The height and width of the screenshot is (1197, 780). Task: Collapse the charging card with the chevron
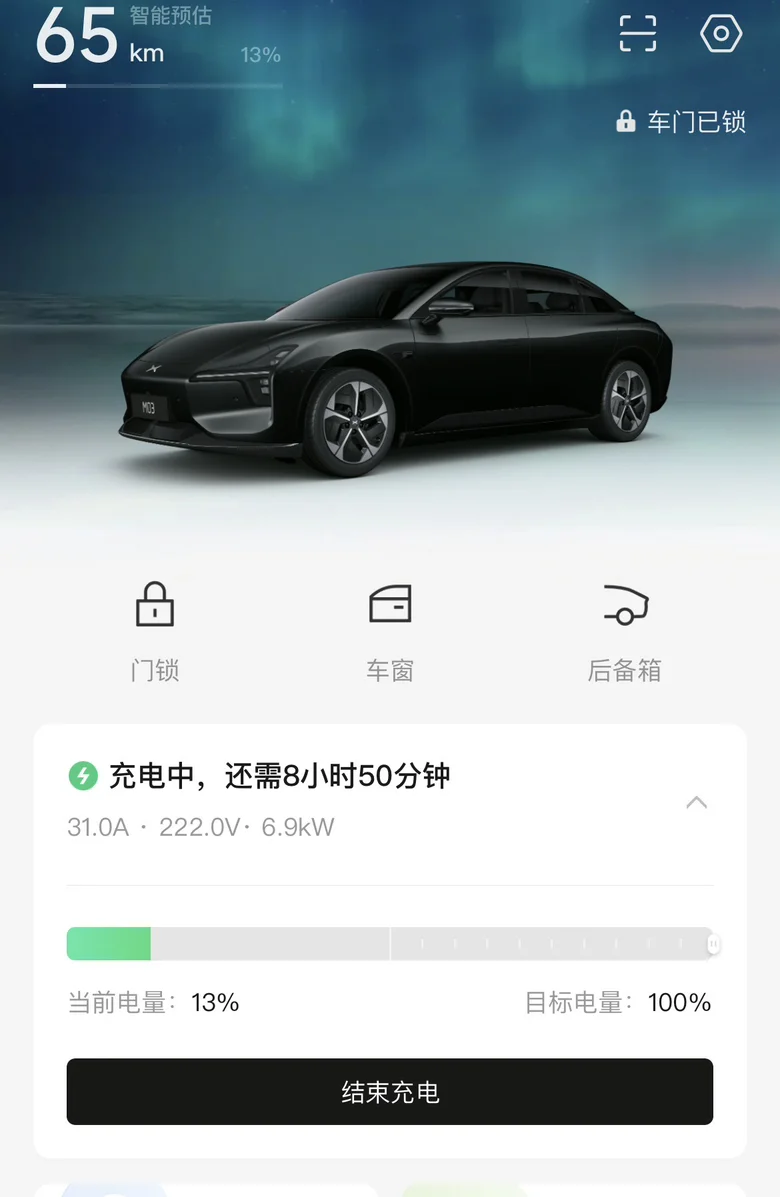point(696,802)
